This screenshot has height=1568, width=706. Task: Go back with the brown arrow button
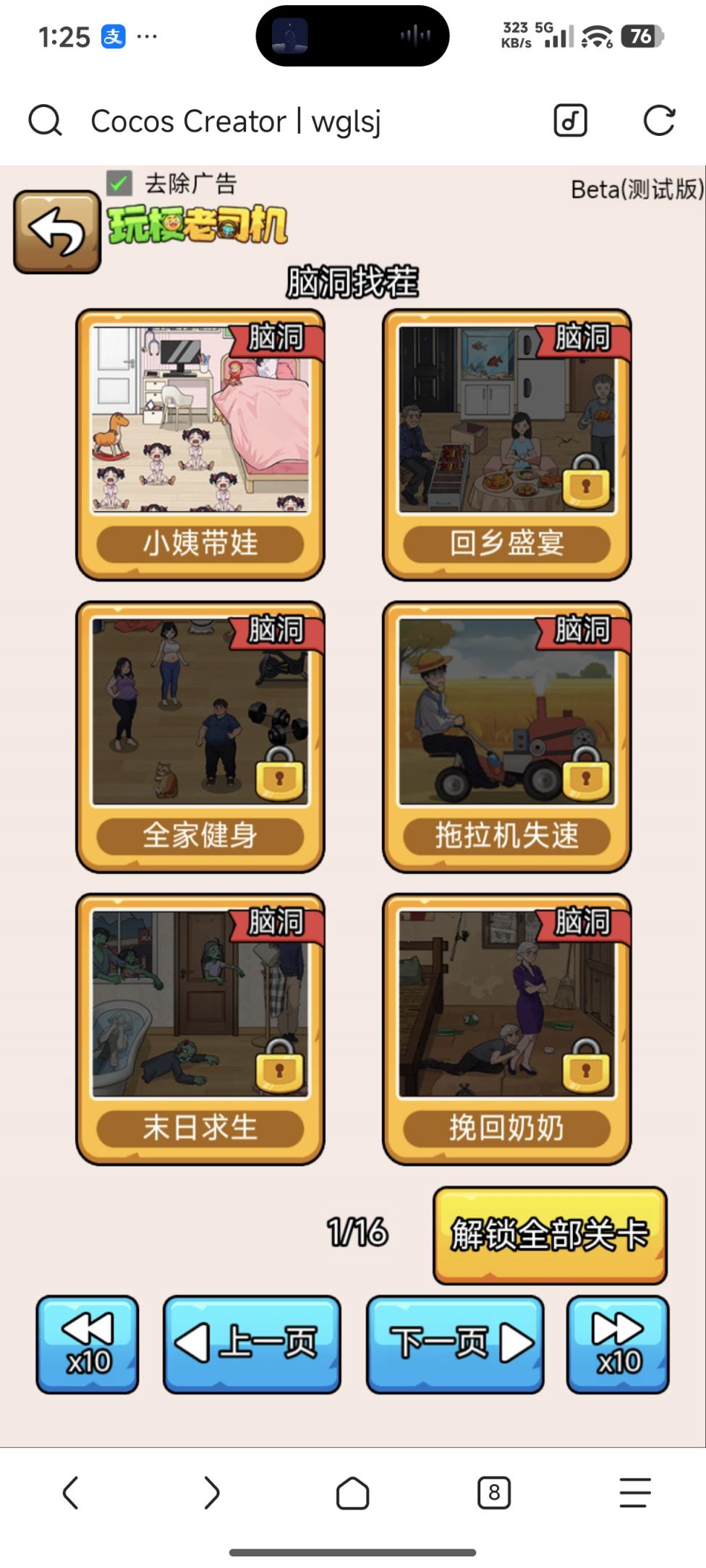tap(56, 231)
